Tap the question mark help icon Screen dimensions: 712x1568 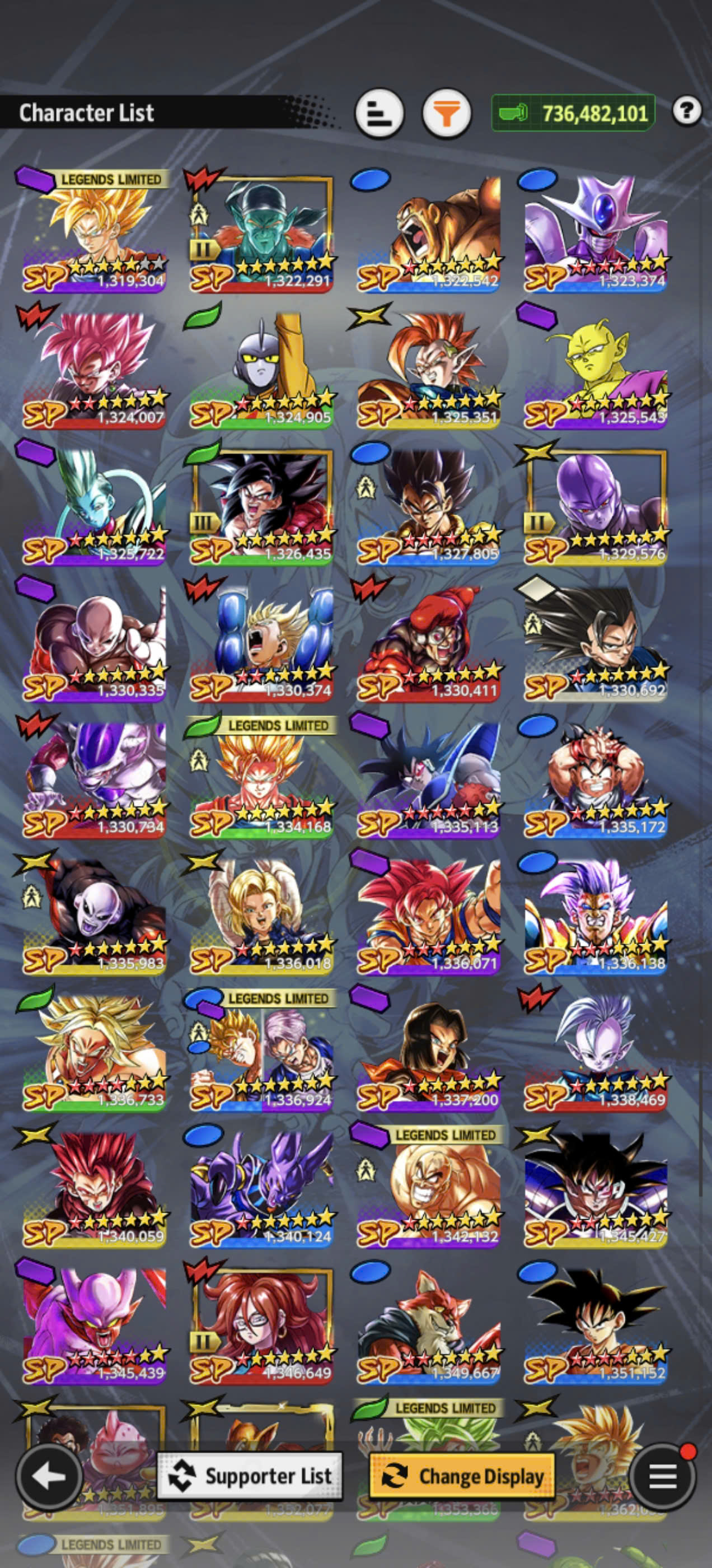687,111
